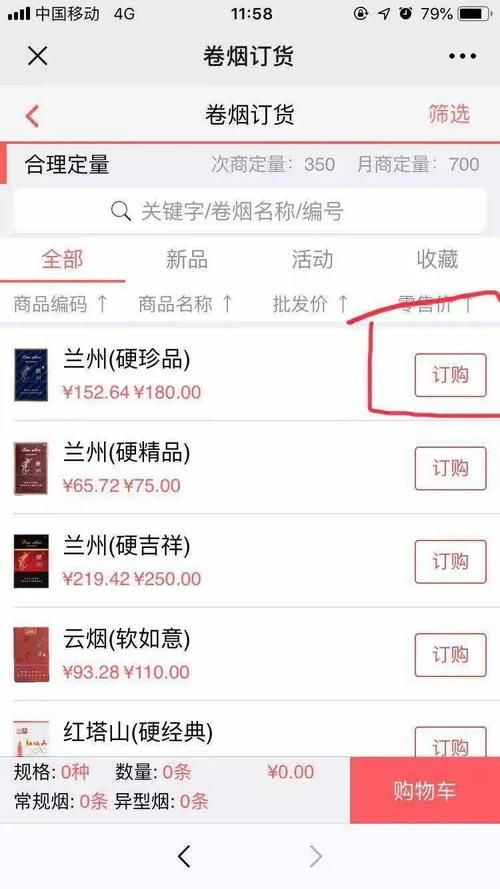500x889 pixels.
Task: Switch to the 活动 tab
Action: point(312,260)
